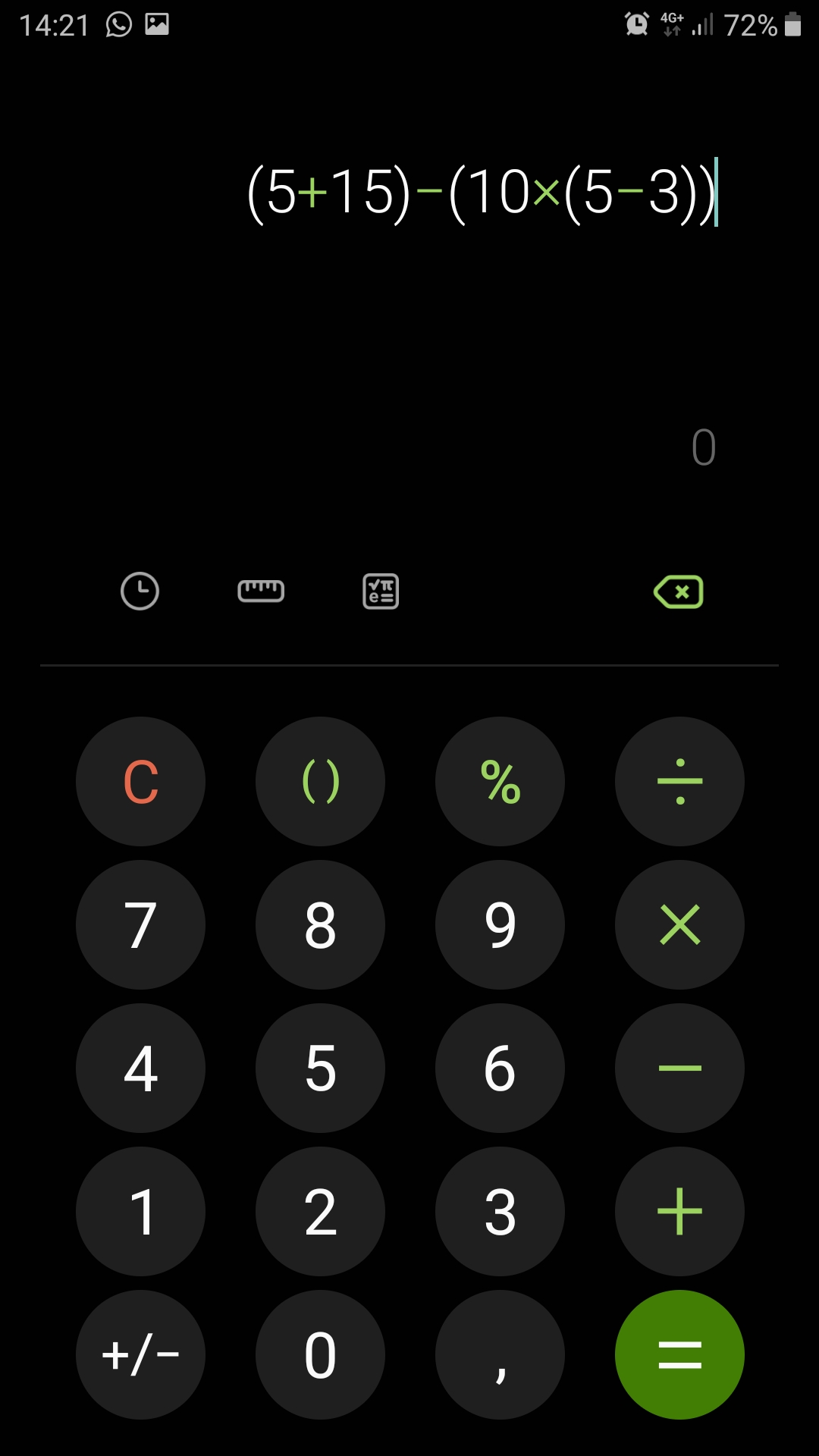Screen dimensions: 819x1456
Task: Tap the number 5 key
Action: click(x=320, y=1068)
